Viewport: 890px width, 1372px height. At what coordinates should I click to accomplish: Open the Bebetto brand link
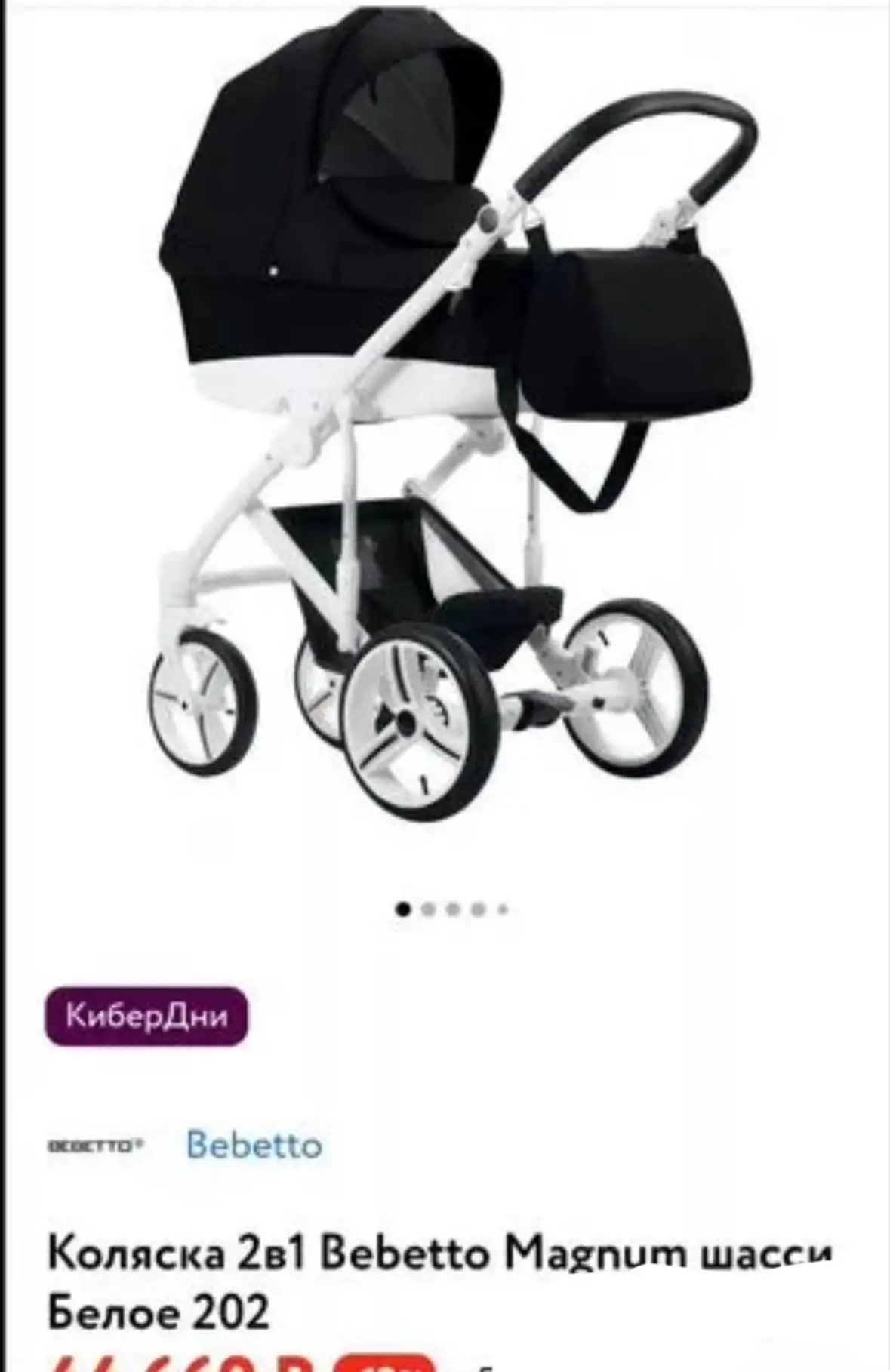(254, 1145)
